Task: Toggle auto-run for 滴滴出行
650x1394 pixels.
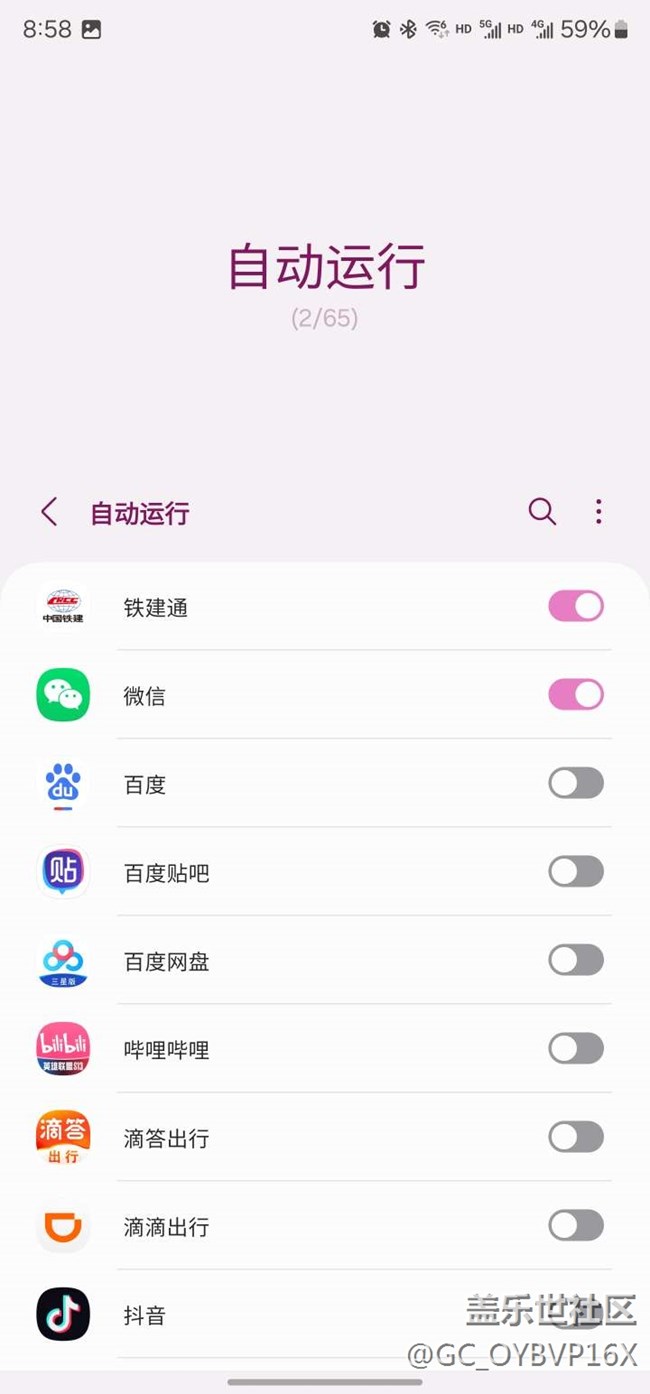Action: [575, 1225]
